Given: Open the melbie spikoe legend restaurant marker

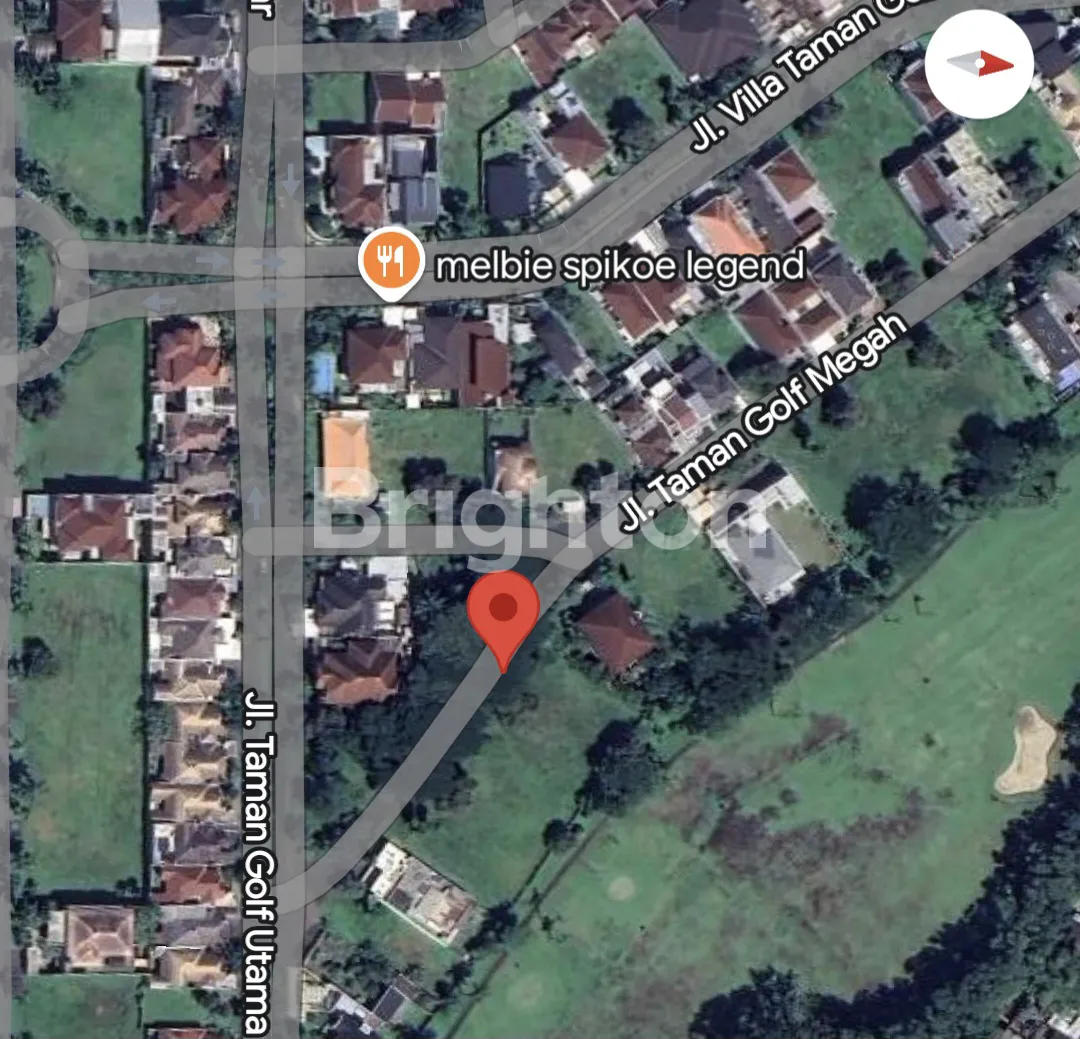Looking at the screenshot, I should tap(385, 261).
